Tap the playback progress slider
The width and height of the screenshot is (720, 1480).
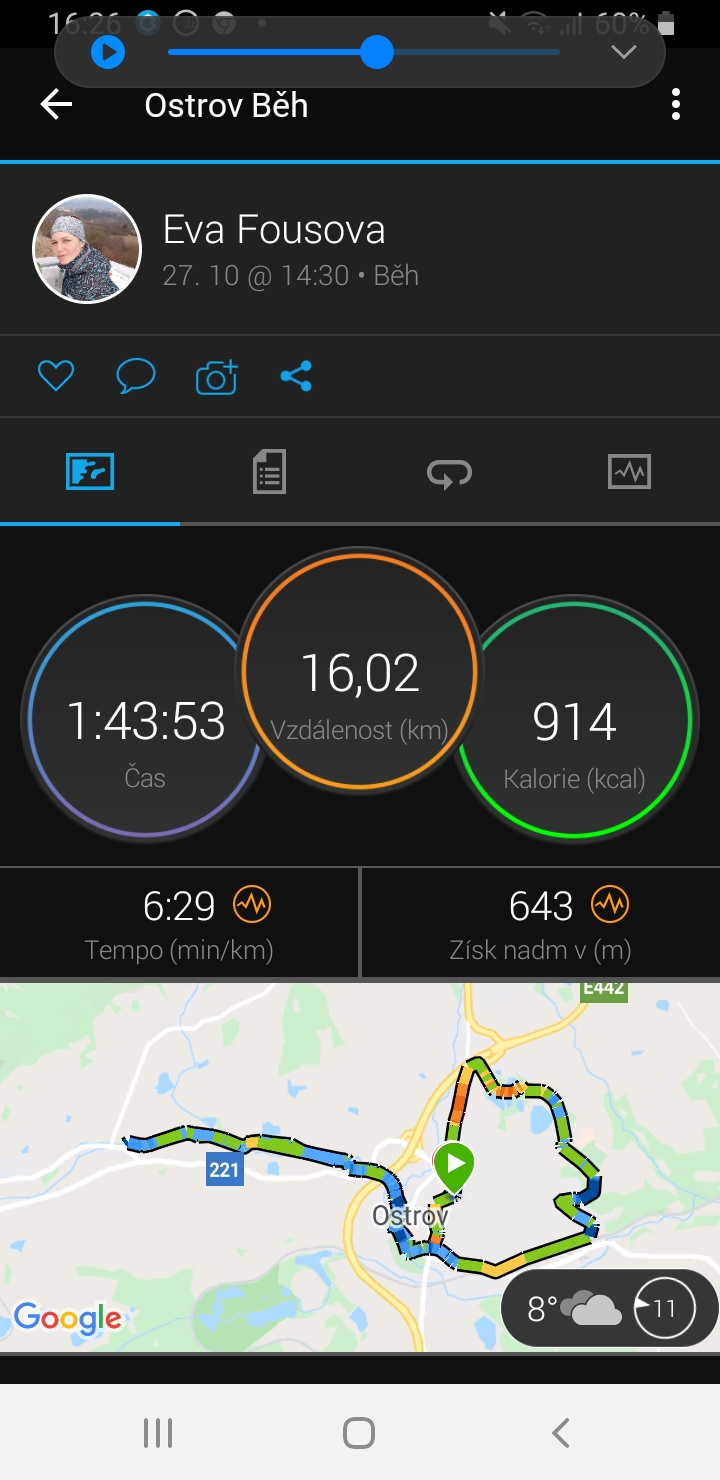(363, 52)
